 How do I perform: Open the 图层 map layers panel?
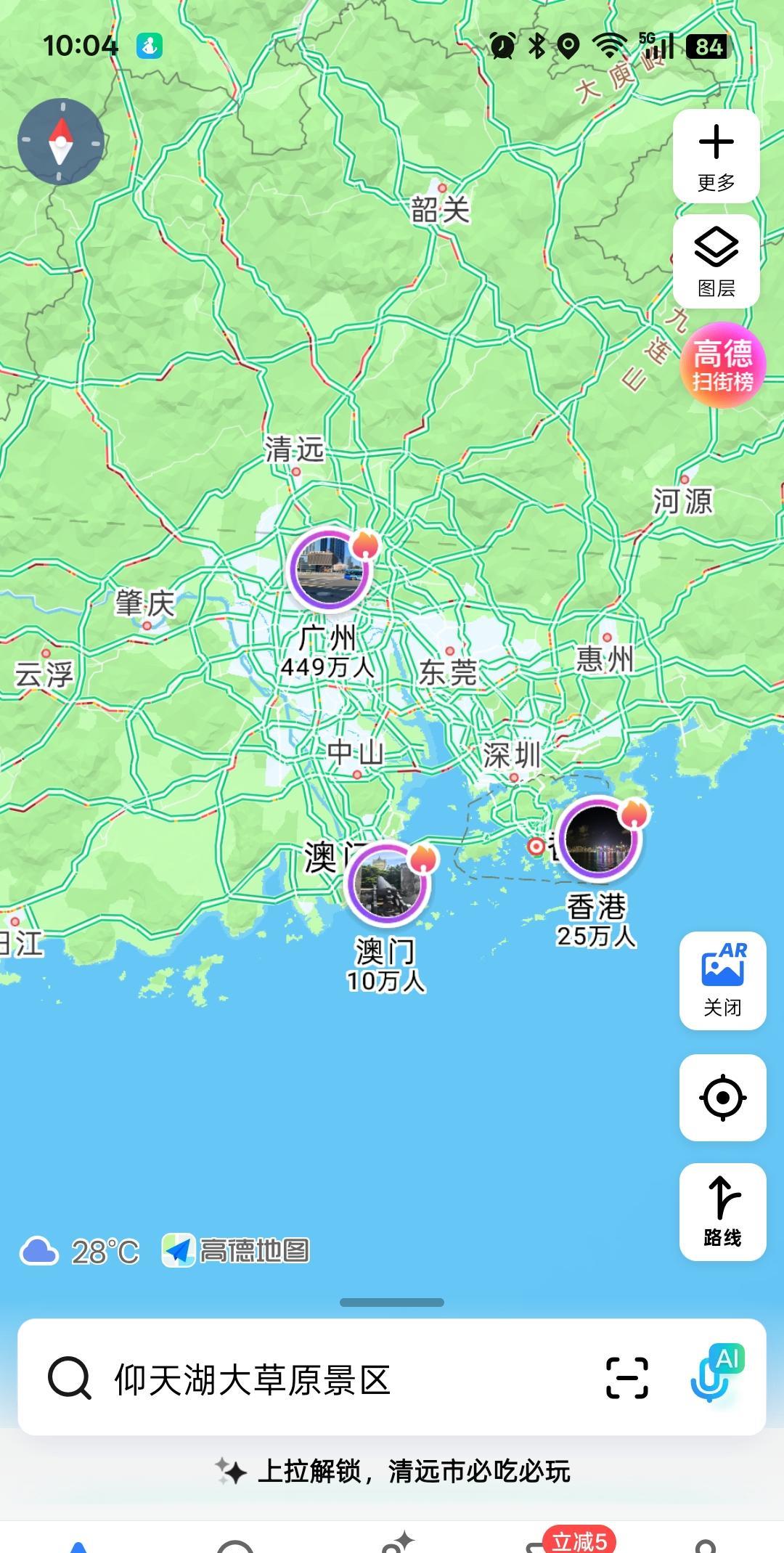(716, 261)
